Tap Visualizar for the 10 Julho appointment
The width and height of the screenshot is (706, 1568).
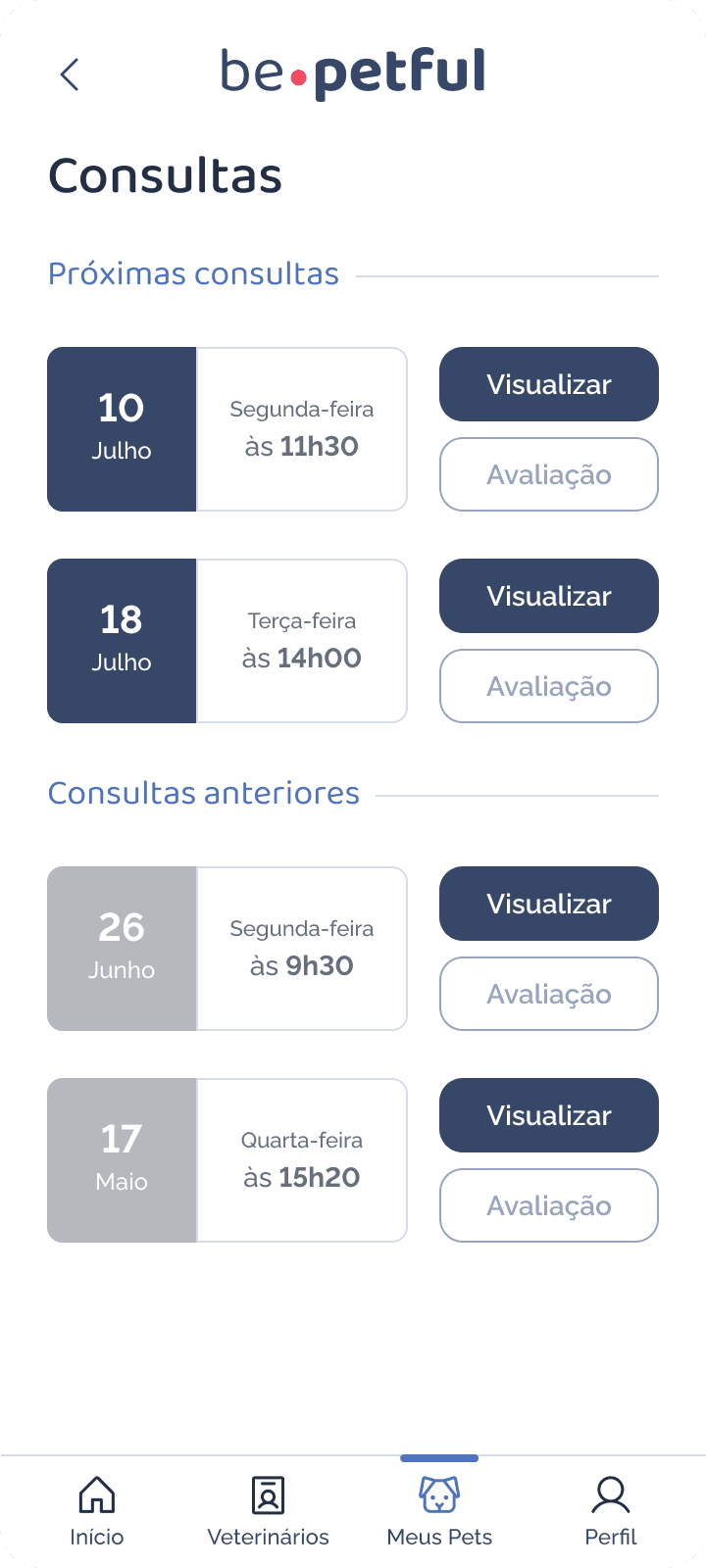point(549,384)
